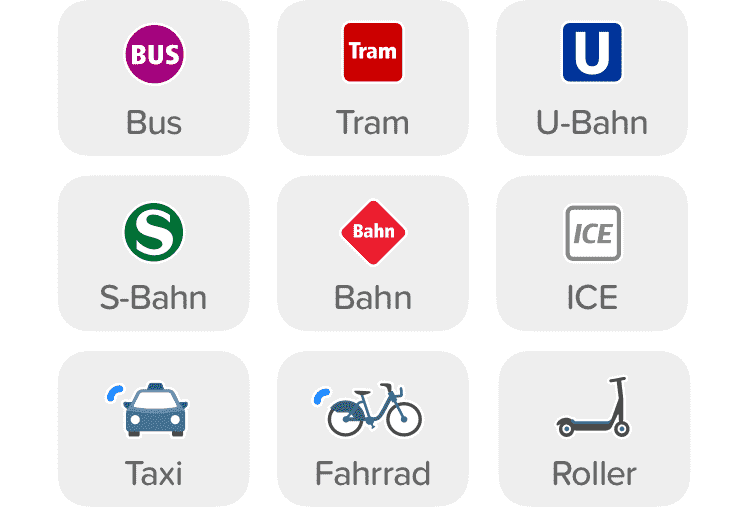Select S-Bahn as transport mode
This screenshot has height=512, width=750.
click(153, 253)
